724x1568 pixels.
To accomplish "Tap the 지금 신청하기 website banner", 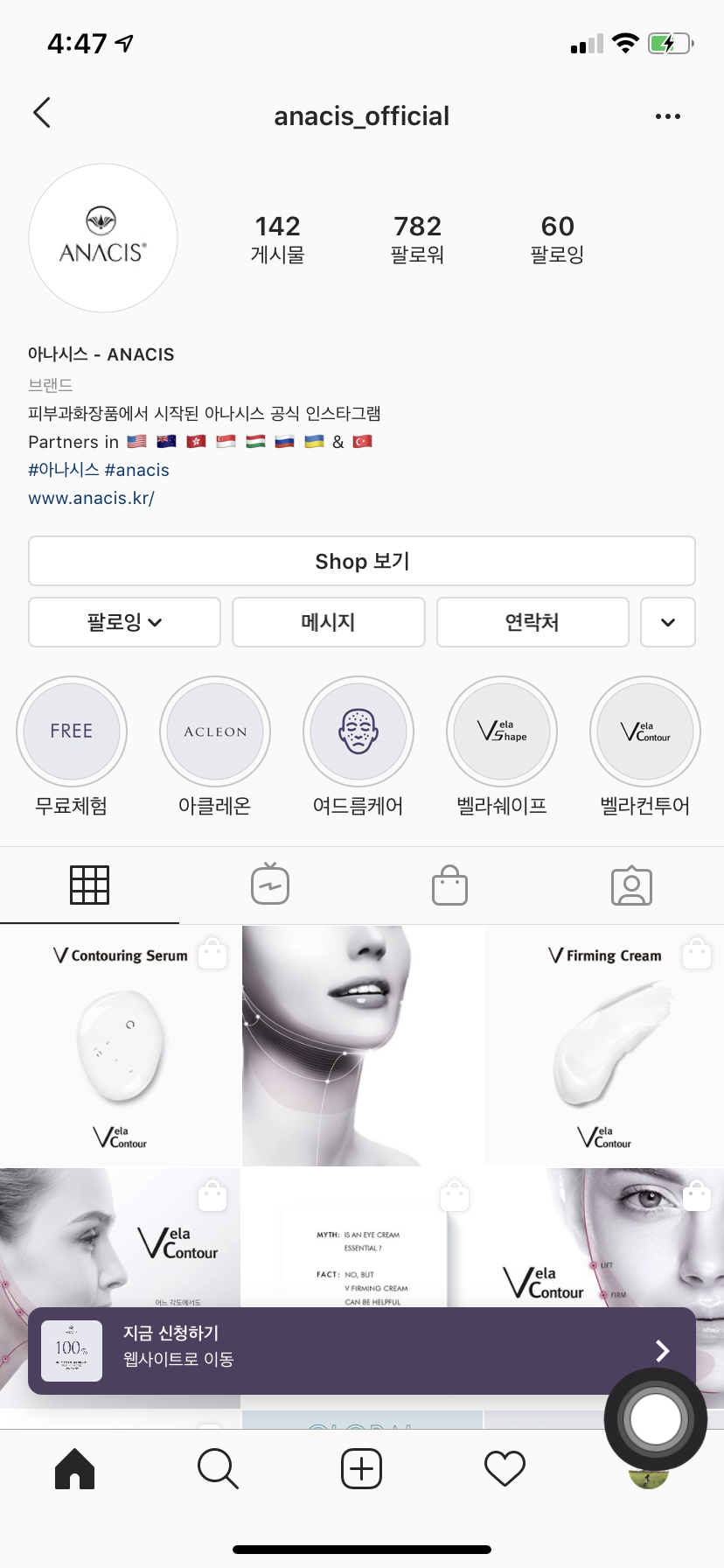I will (350, 1350).
